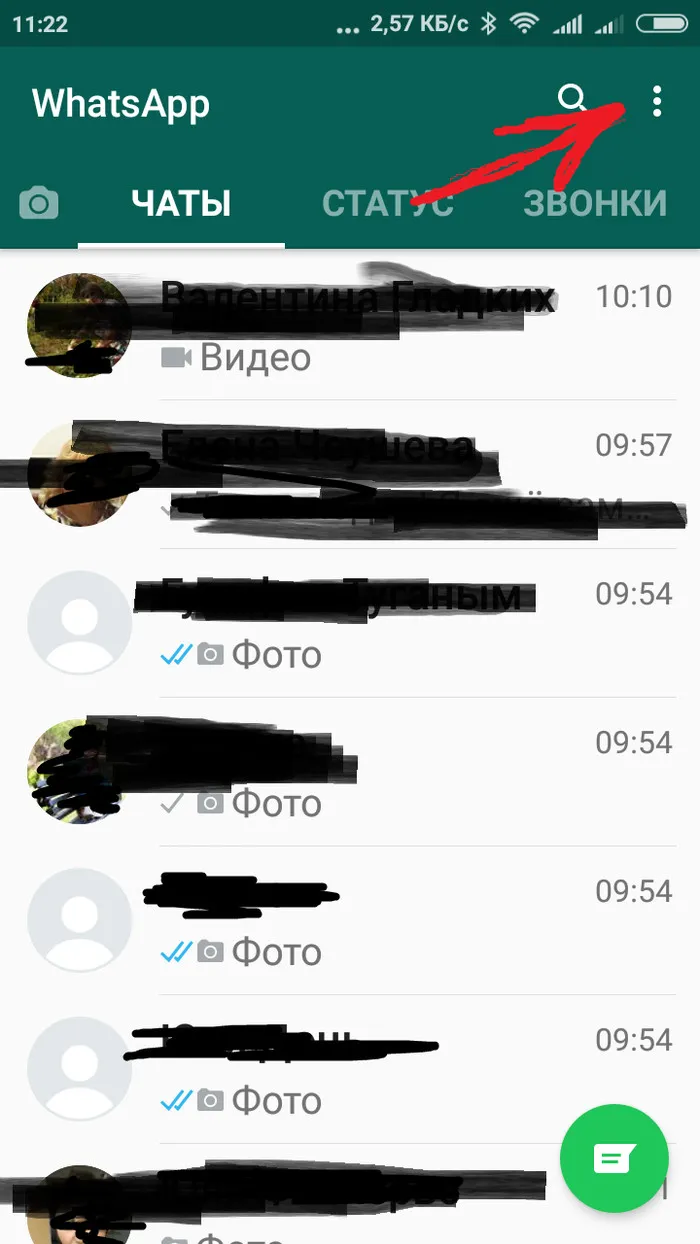Switch to the СТАТУС tab

point(388,204)
